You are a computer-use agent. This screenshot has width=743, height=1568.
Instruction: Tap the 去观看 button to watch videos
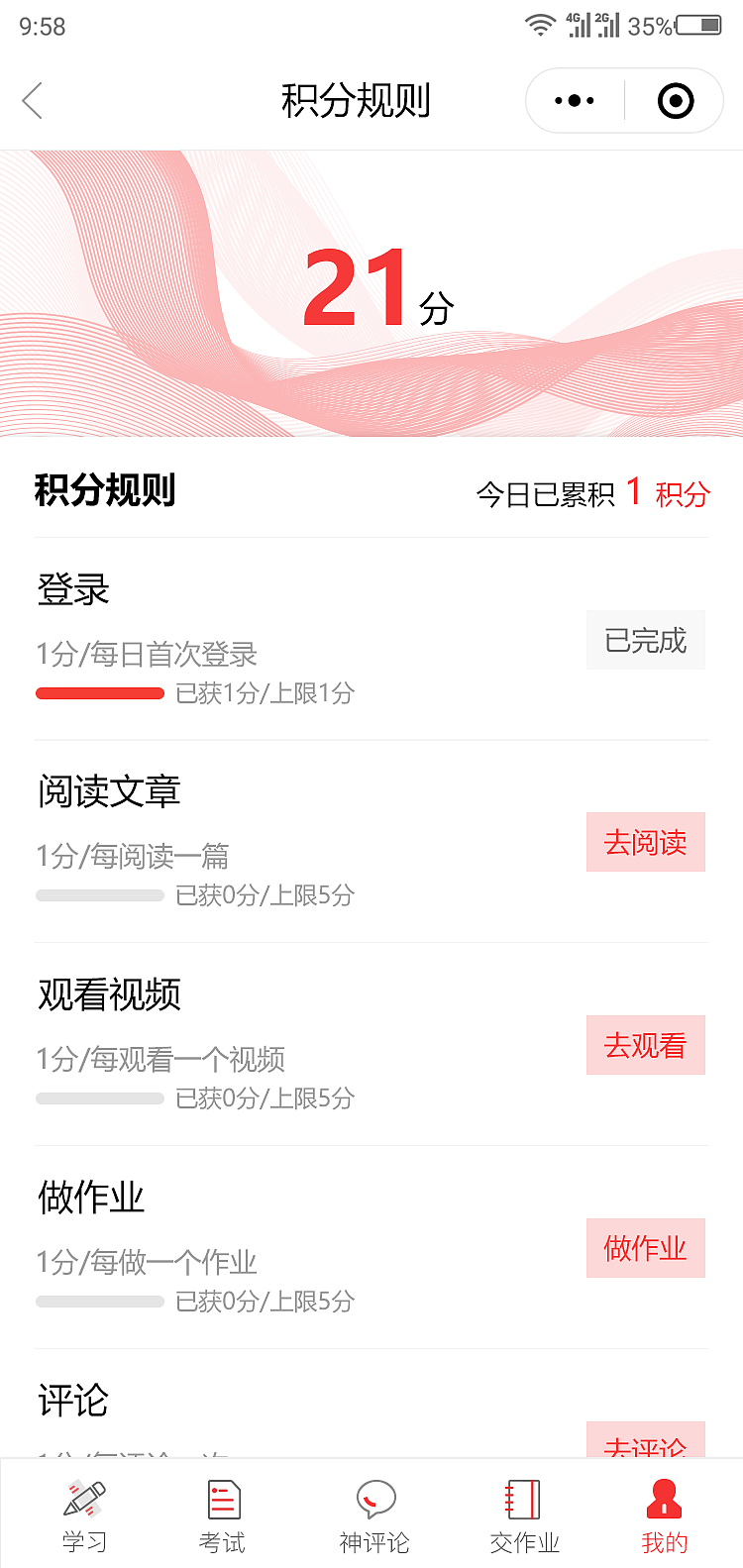(646, 1045)
